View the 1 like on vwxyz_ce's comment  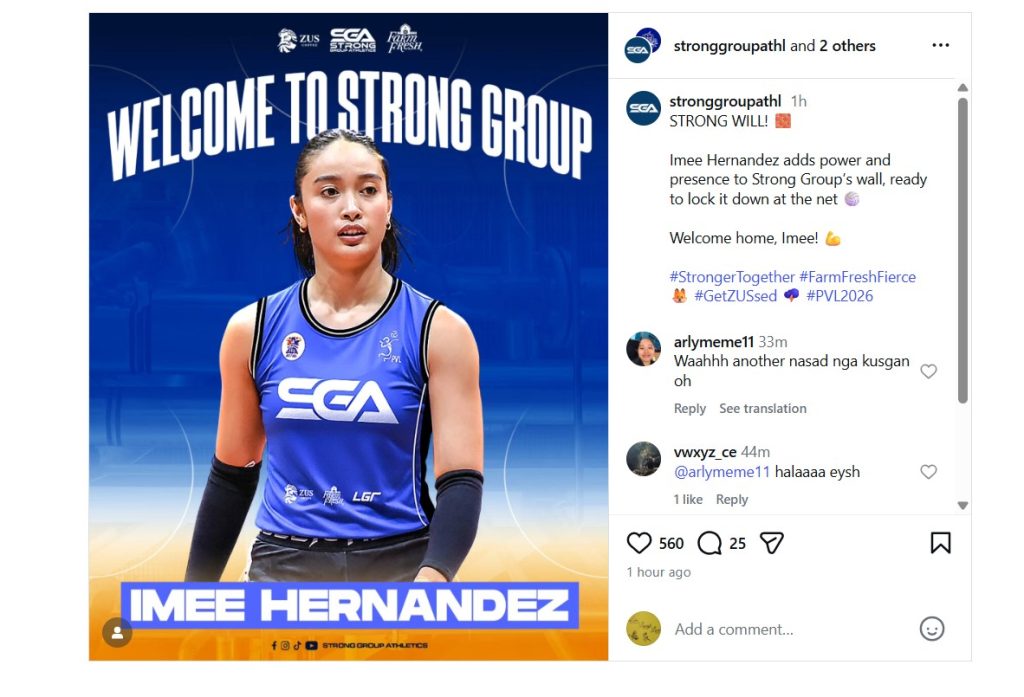[687, 500]
